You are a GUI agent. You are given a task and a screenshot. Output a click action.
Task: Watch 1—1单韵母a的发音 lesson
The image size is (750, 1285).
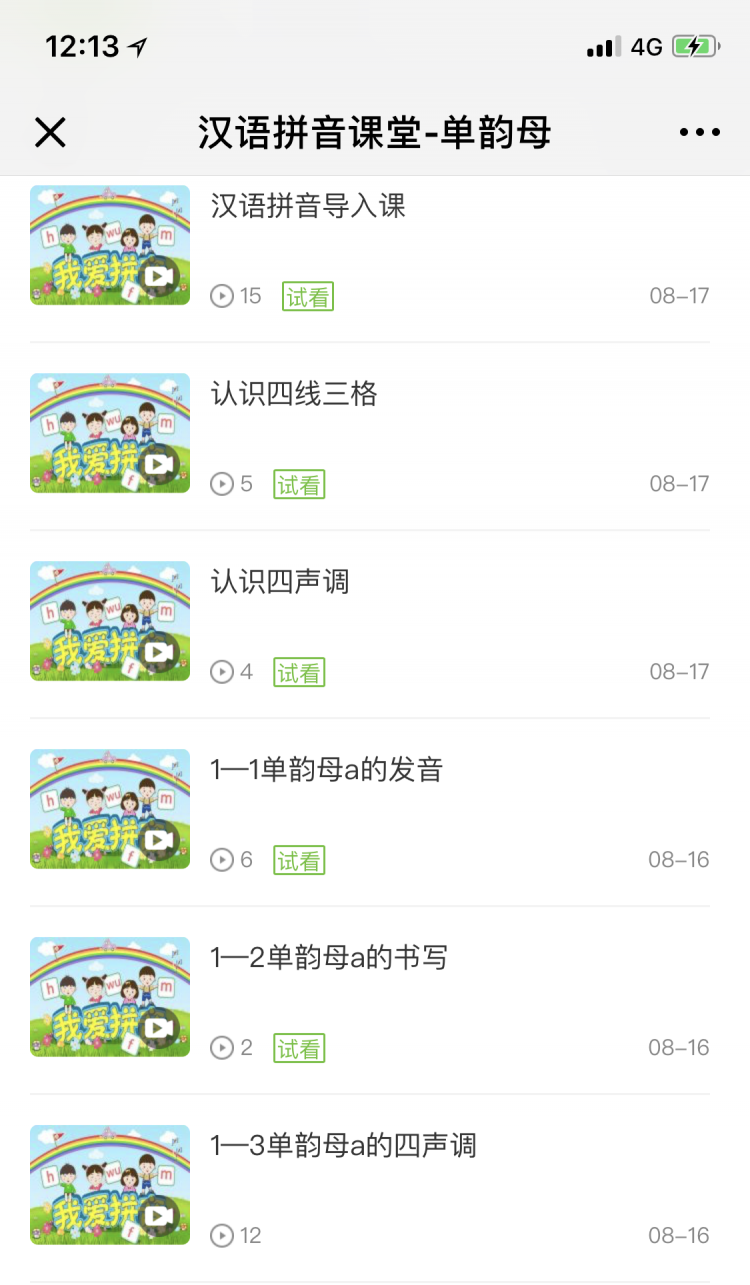[326, 770]
